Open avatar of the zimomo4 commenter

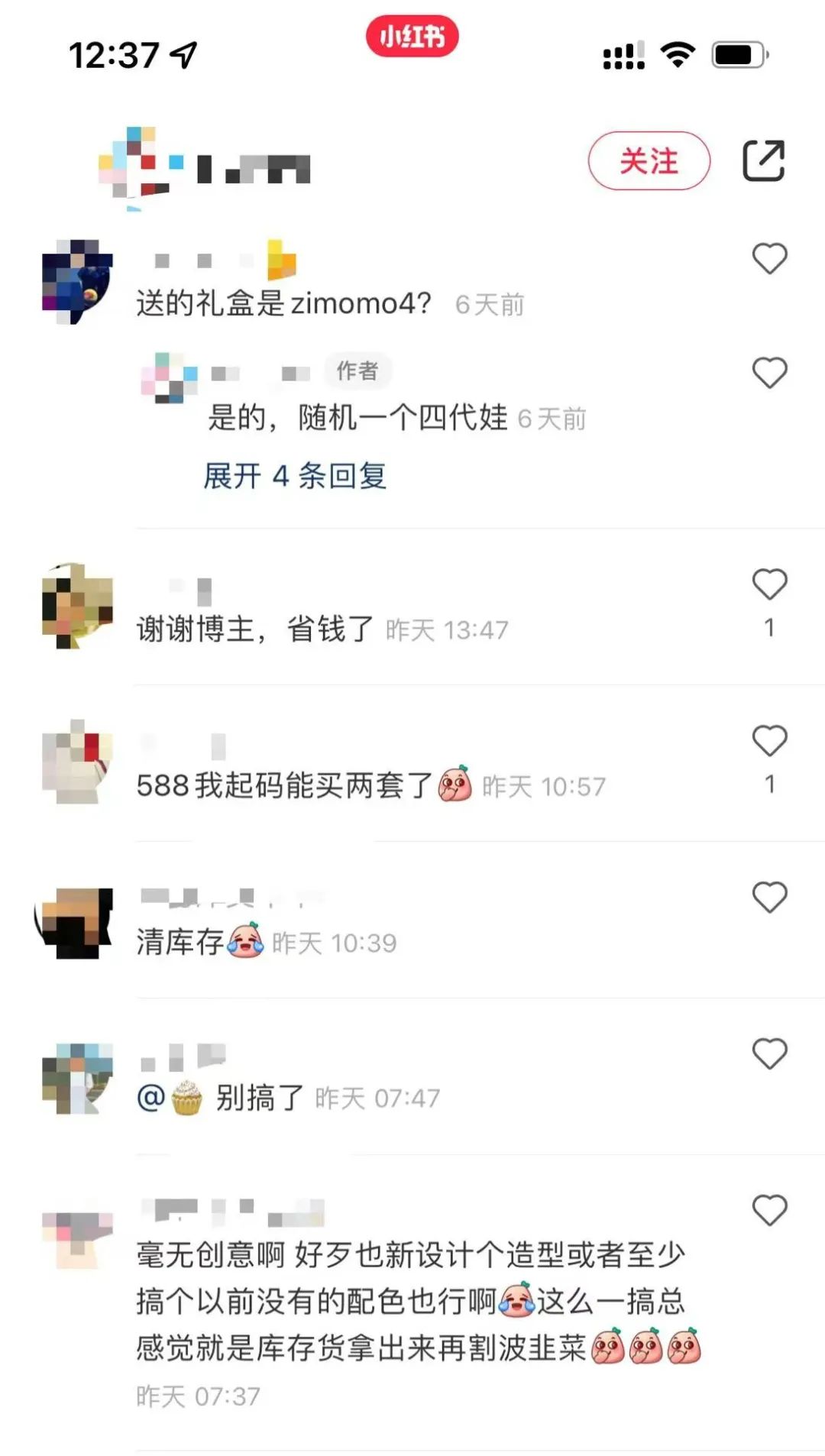(77, 282)
